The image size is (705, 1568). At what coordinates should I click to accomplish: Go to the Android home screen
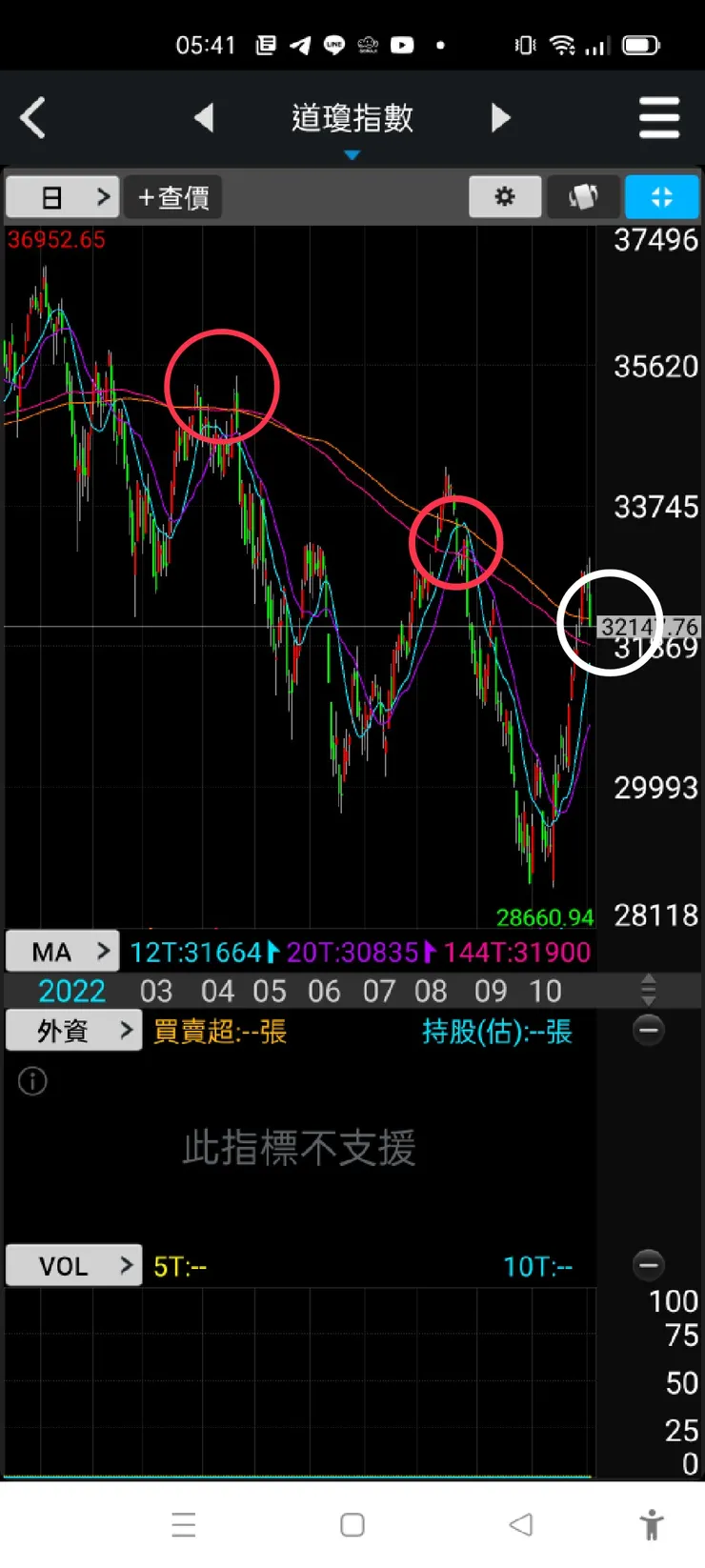pos(352,1524)
